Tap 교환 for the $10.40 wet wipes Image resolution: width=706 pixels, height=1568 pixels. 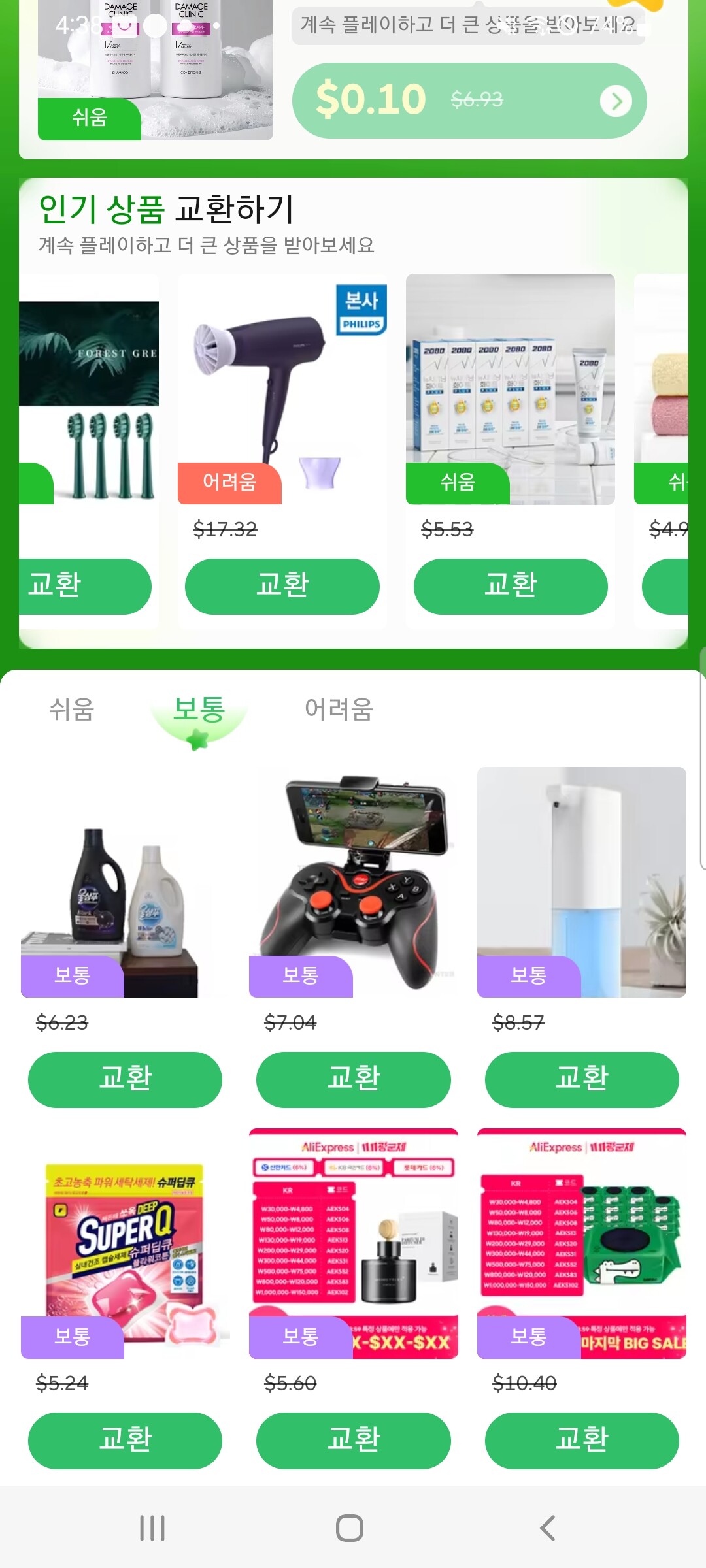[581, 1440]
